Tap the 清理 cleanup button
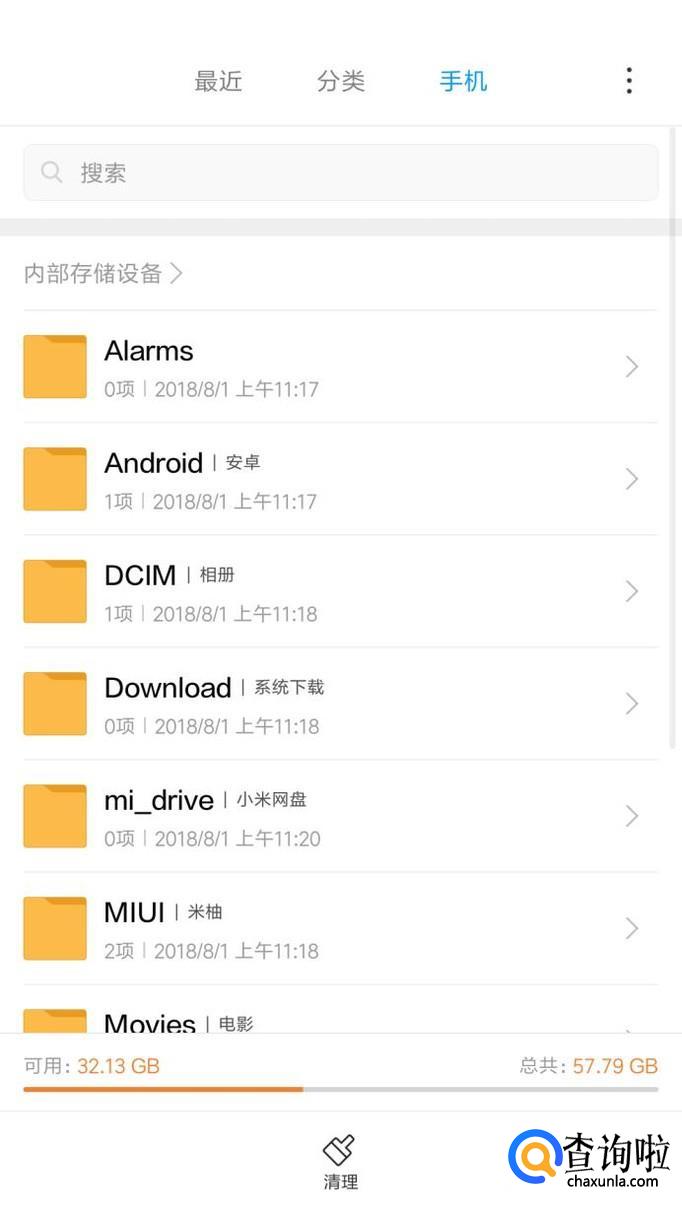 [340, 1161]
